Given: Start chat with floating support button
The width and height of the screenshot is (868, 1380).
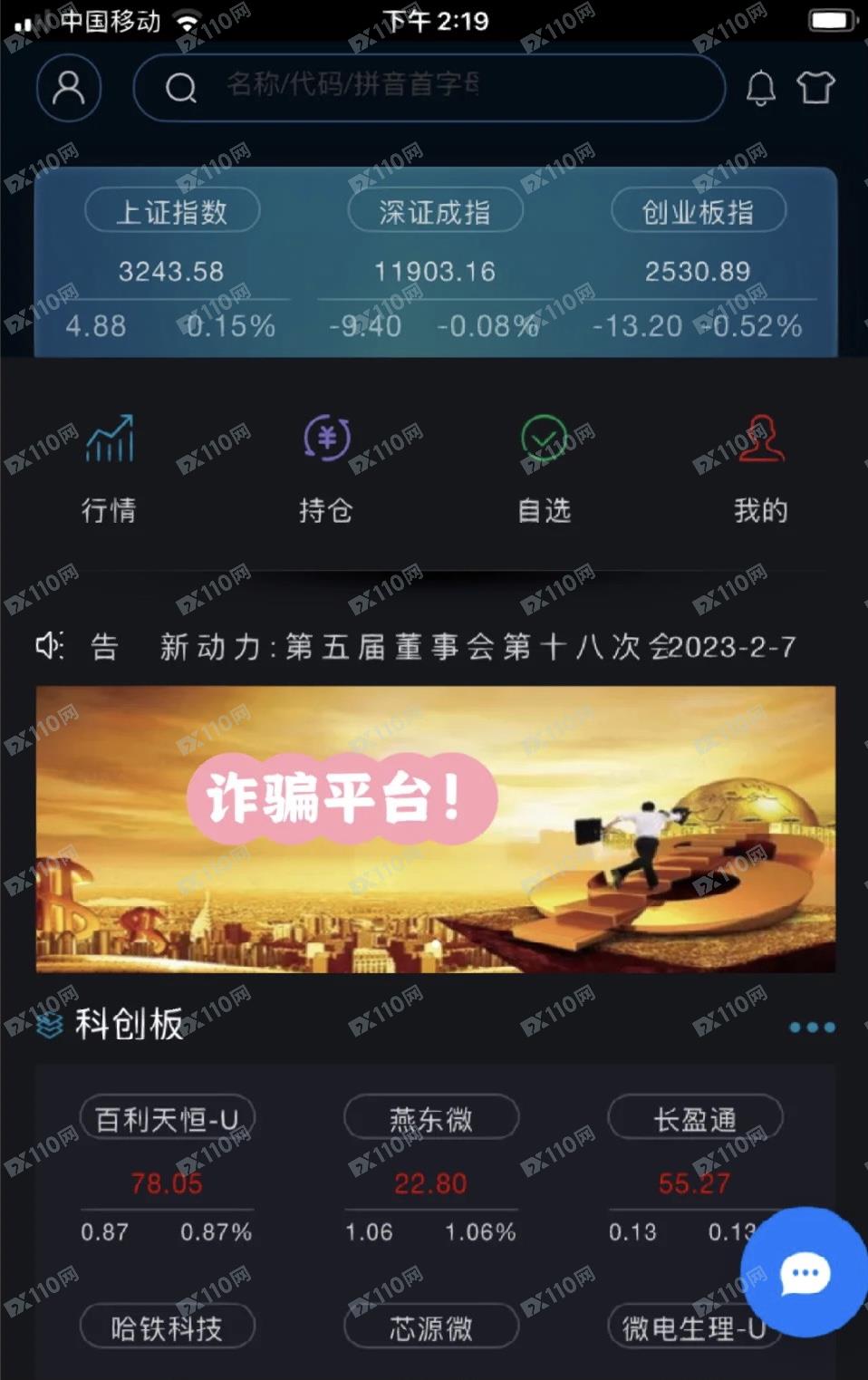Looking at the screenshot, I should (805, 1273).
